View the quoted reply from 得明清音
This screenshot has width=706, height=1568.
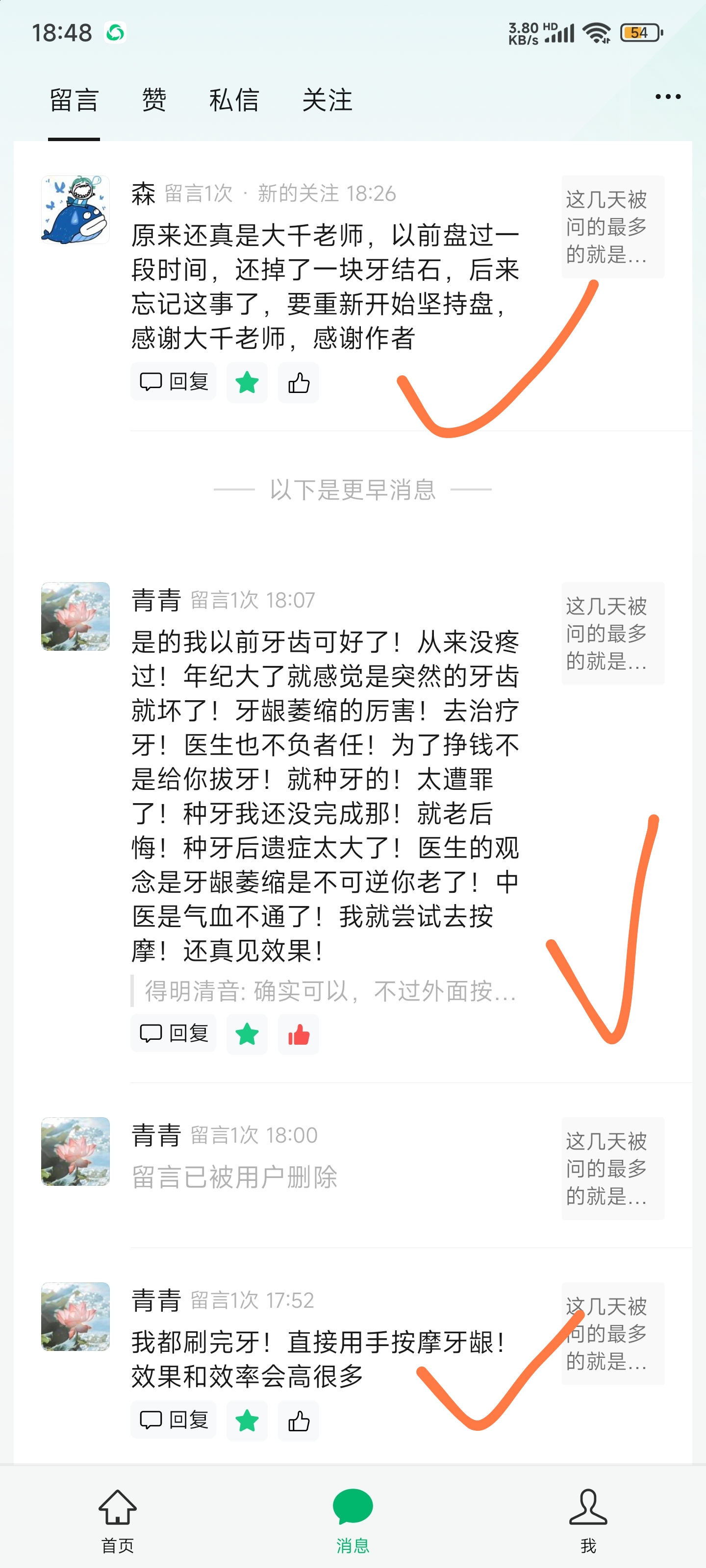click(329, 992)
